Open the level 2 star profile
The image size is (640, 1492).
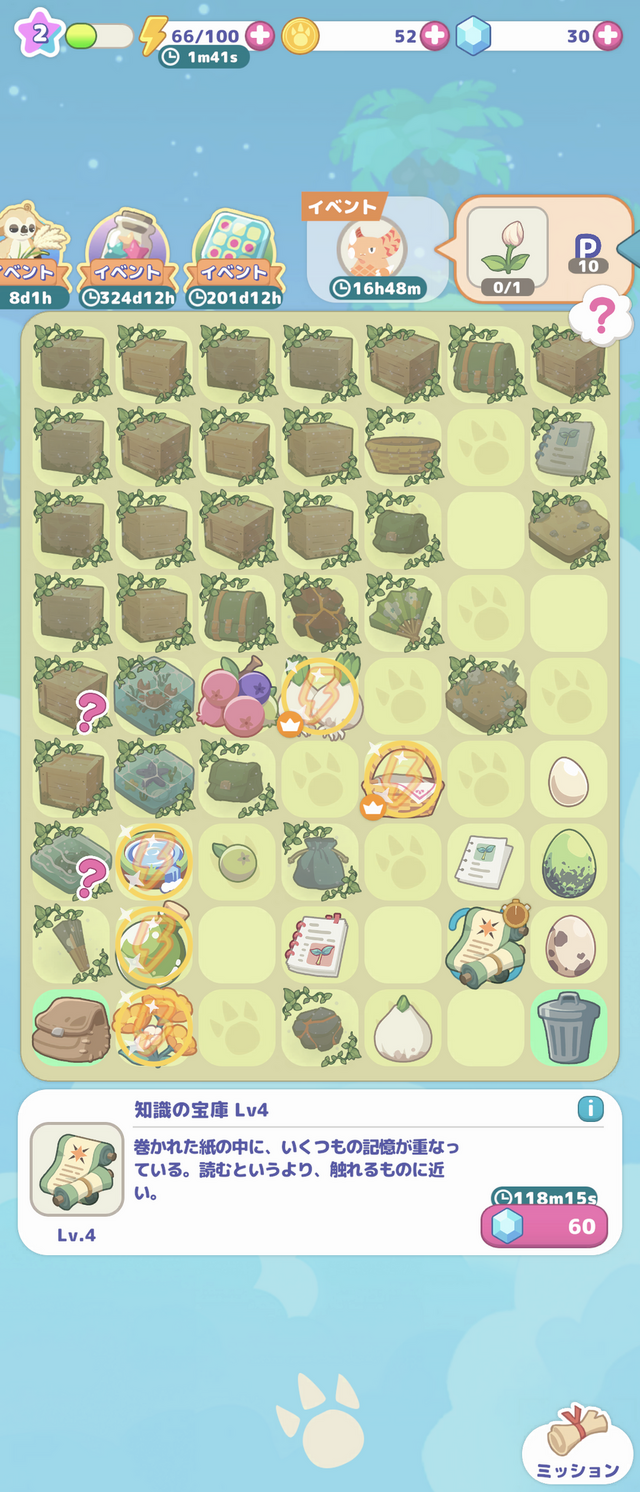(x=38, y=34)
